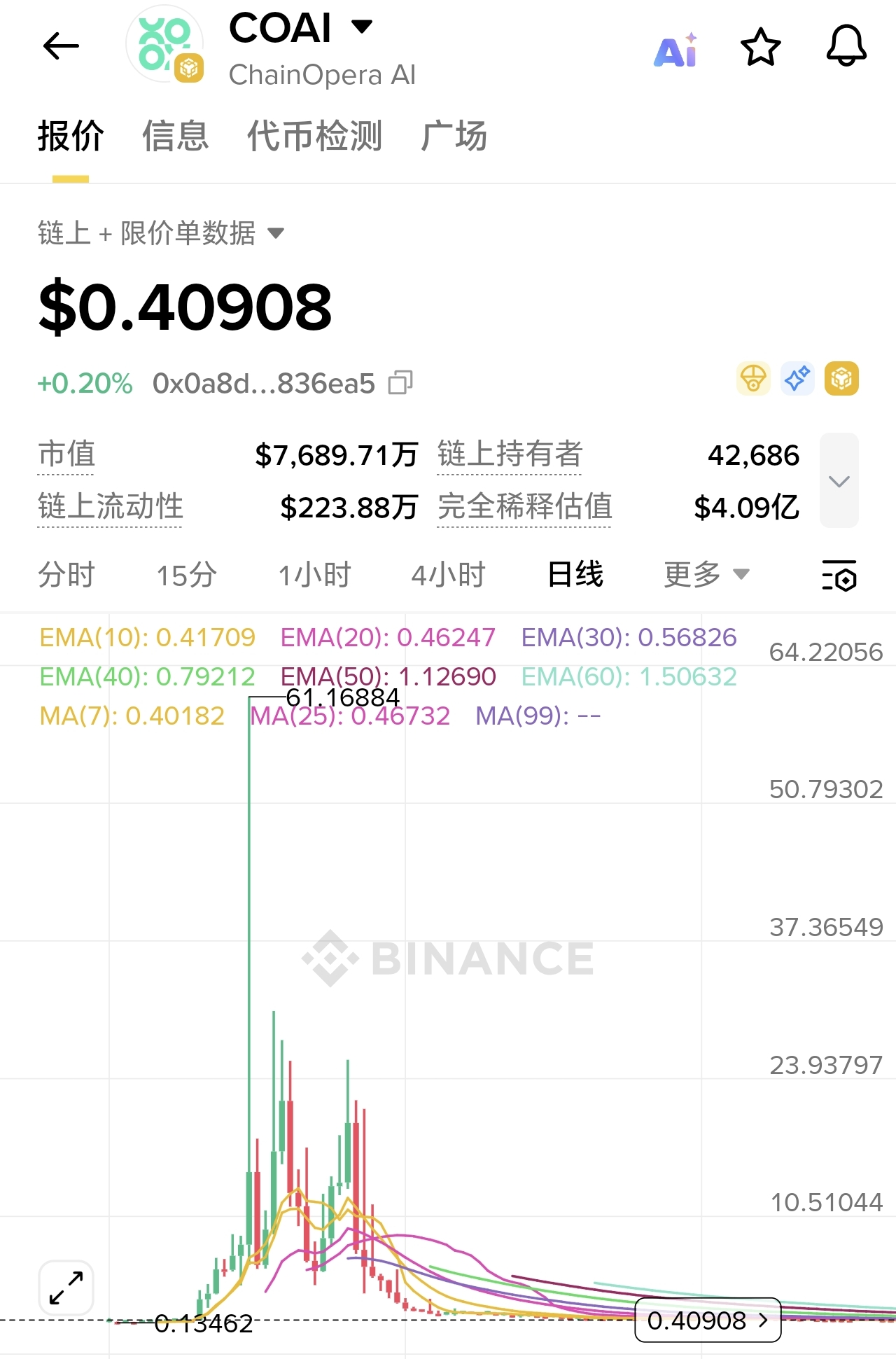This screenshot has height=1359, width=896.
Task: Select the 分时 chart interval
Action: 66,575
